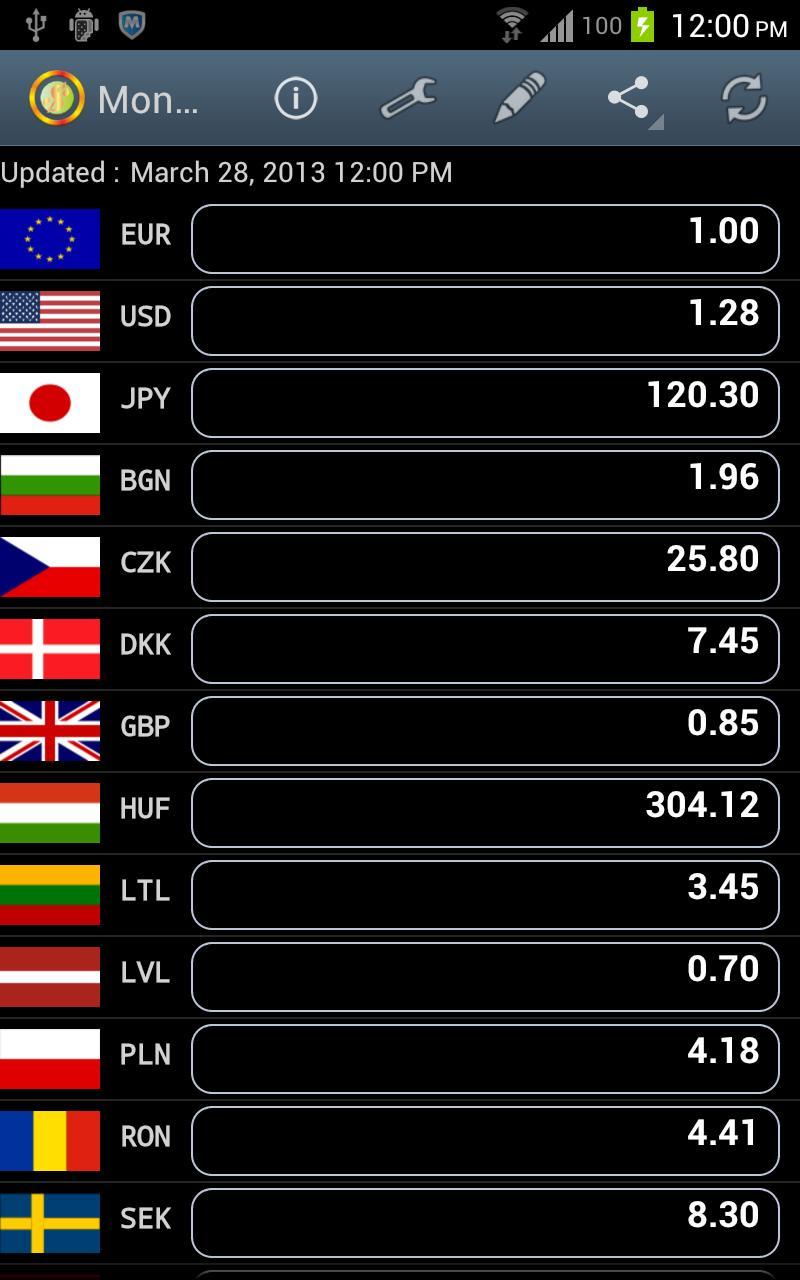Select the USD amount field showing 1.28
Screen dimensions: 800x1280
[x=485, y=320]
